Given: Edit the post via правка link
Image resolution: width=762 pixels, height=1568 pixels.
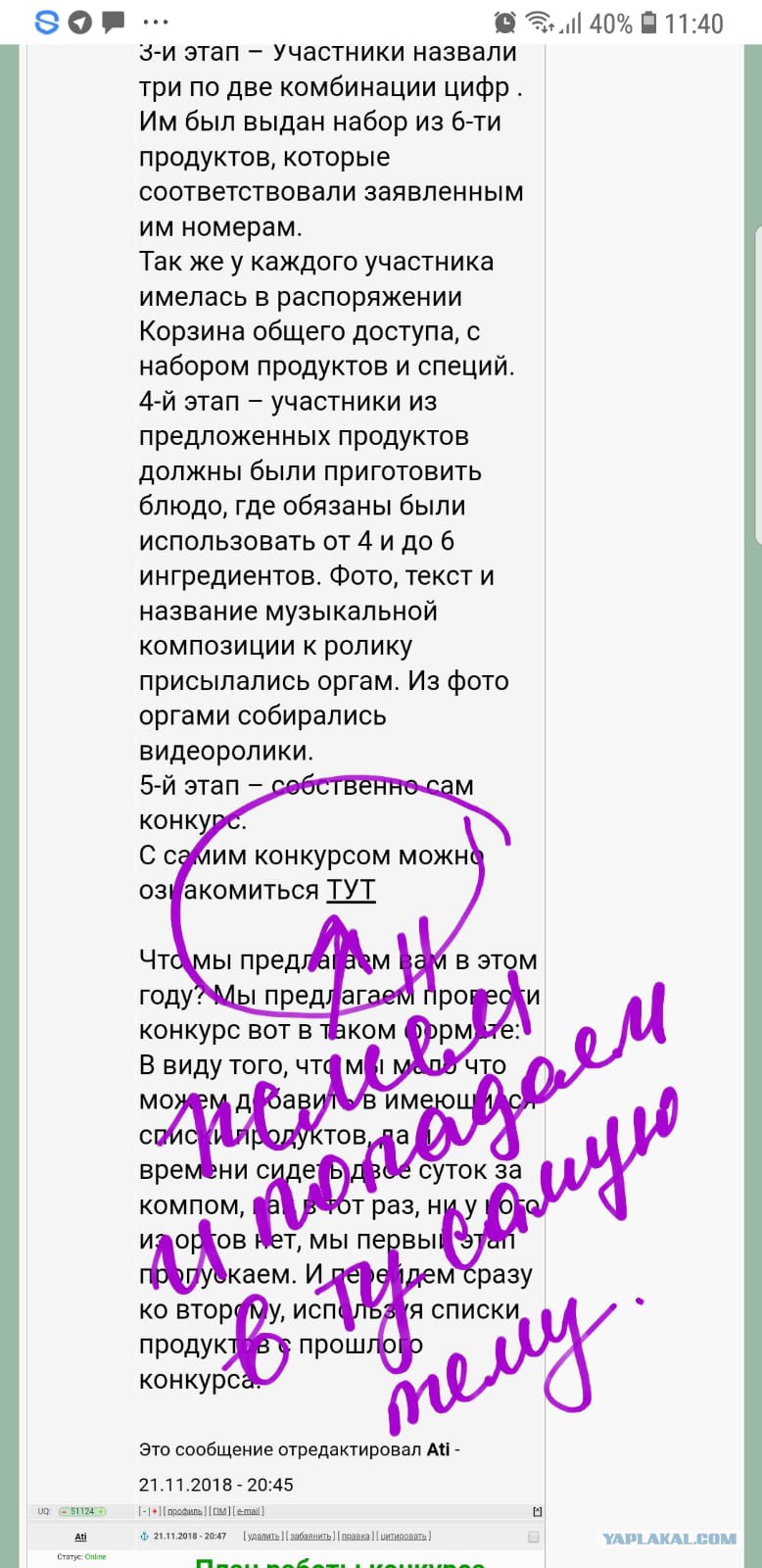Looking at the screenshot, I should [355, 1536].
